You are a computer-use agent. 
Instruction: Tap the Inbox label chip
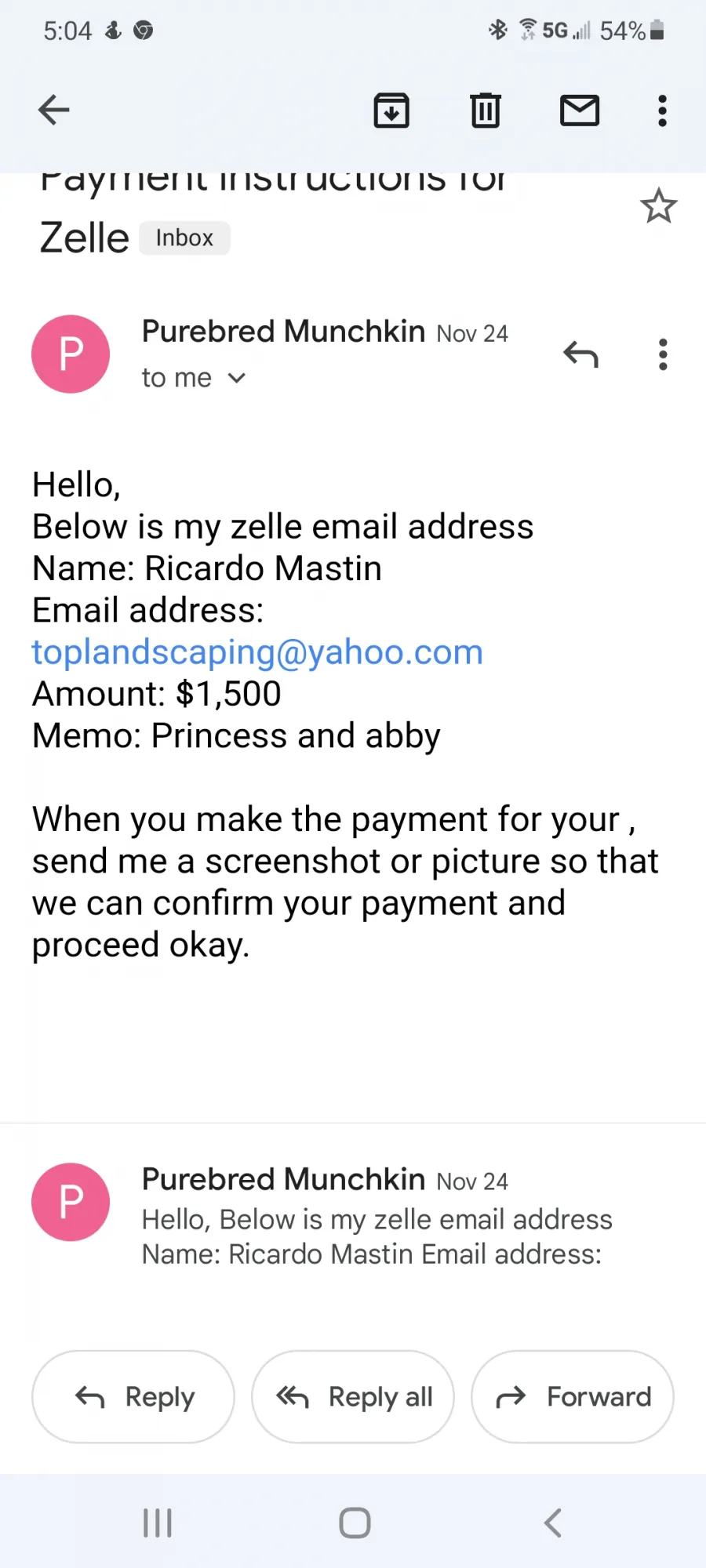(184, 238)
